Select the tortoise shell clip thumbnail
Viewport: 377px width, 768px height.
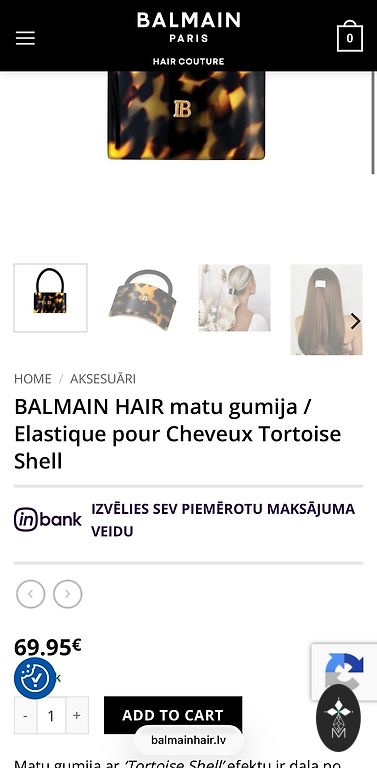pyautogui.click(x=142, y=298)
